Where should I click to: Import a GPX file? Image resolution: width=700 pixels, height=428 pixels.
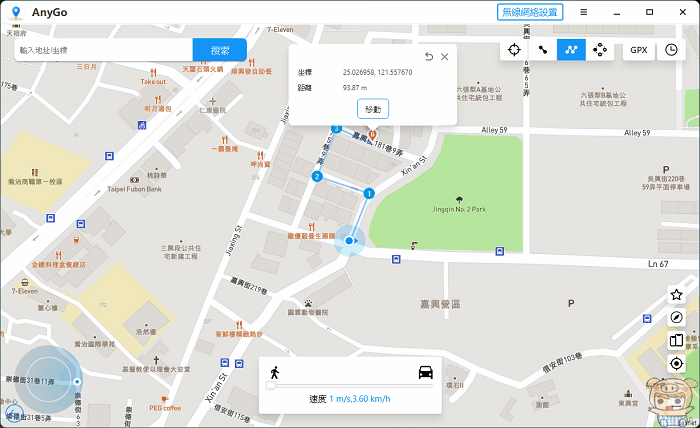(x=638, y=49)
